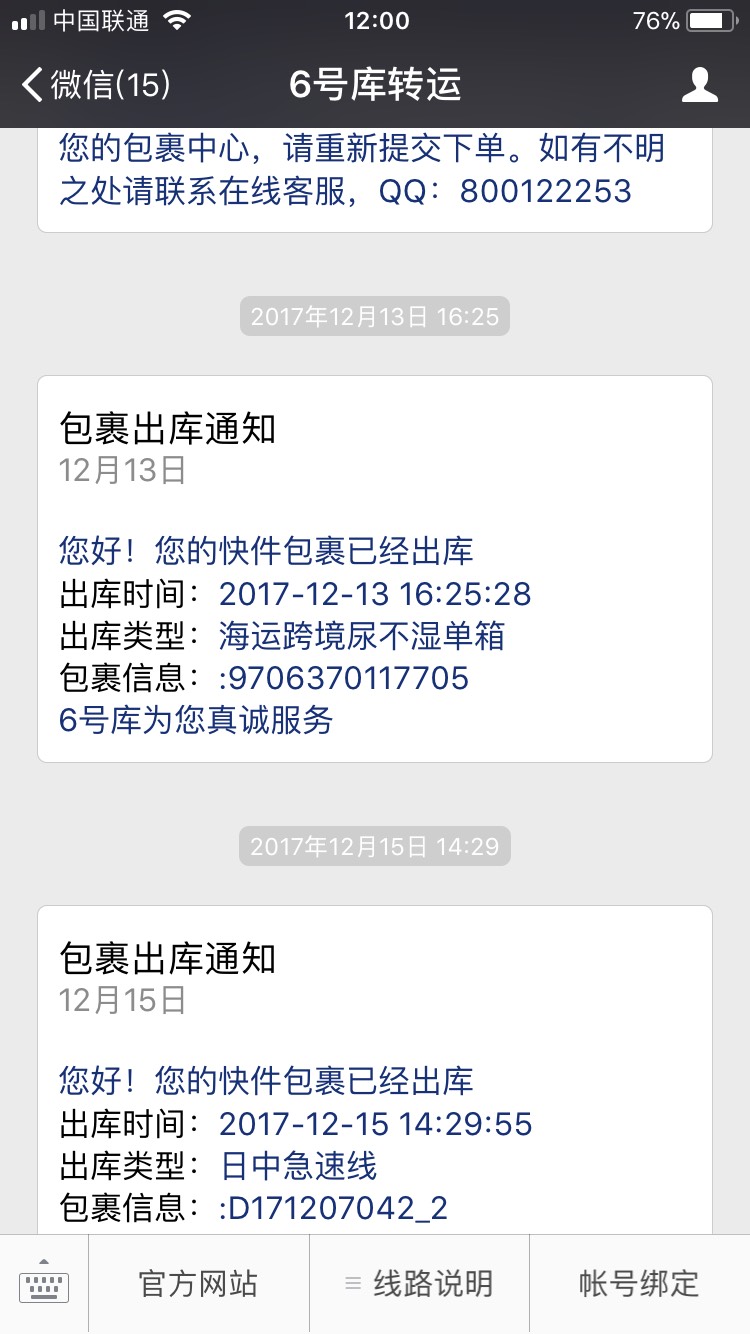Open the 官方网站 menu
This screenshot has height=1334, width=750.
coord(198,1283)
